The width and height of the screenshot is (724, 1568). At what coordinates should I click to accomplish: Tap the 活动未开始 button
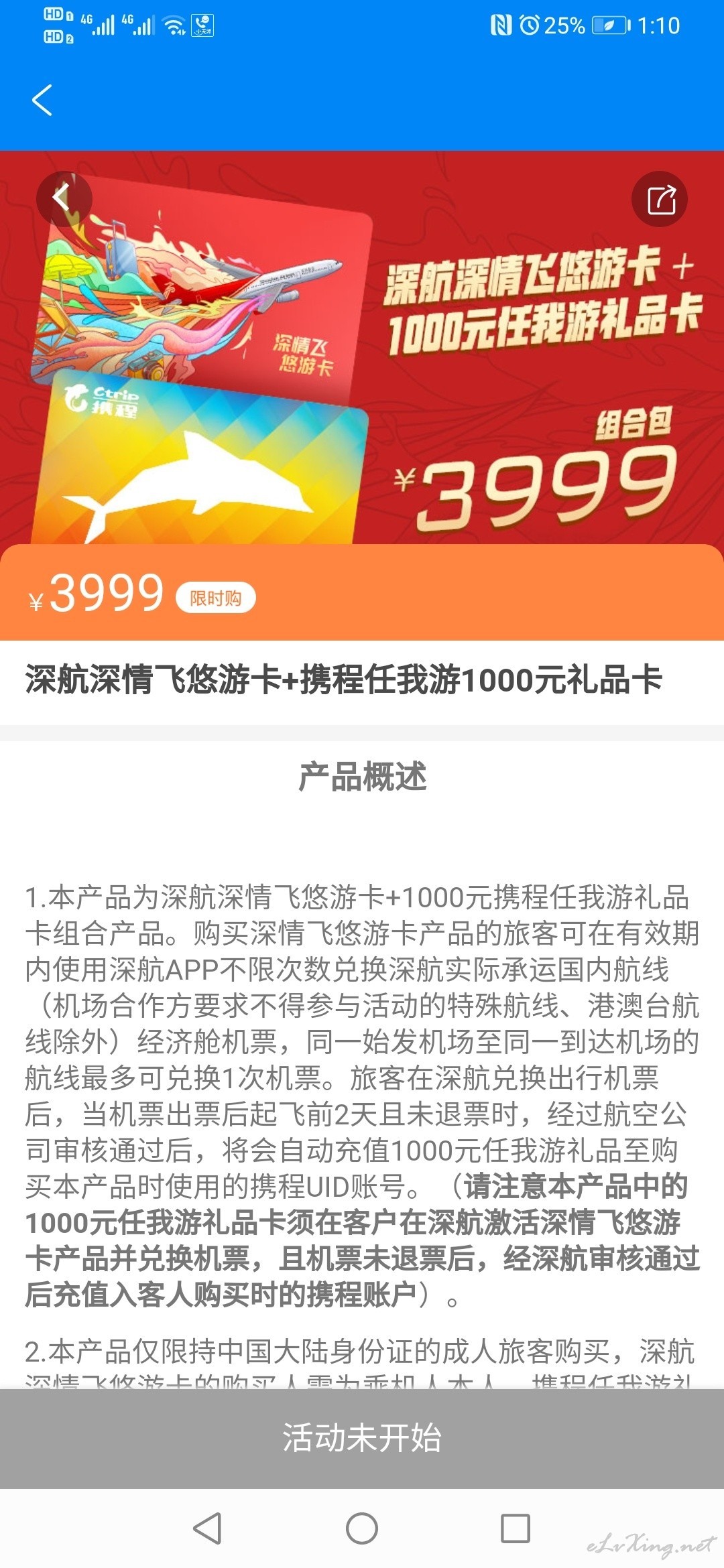362,1438
